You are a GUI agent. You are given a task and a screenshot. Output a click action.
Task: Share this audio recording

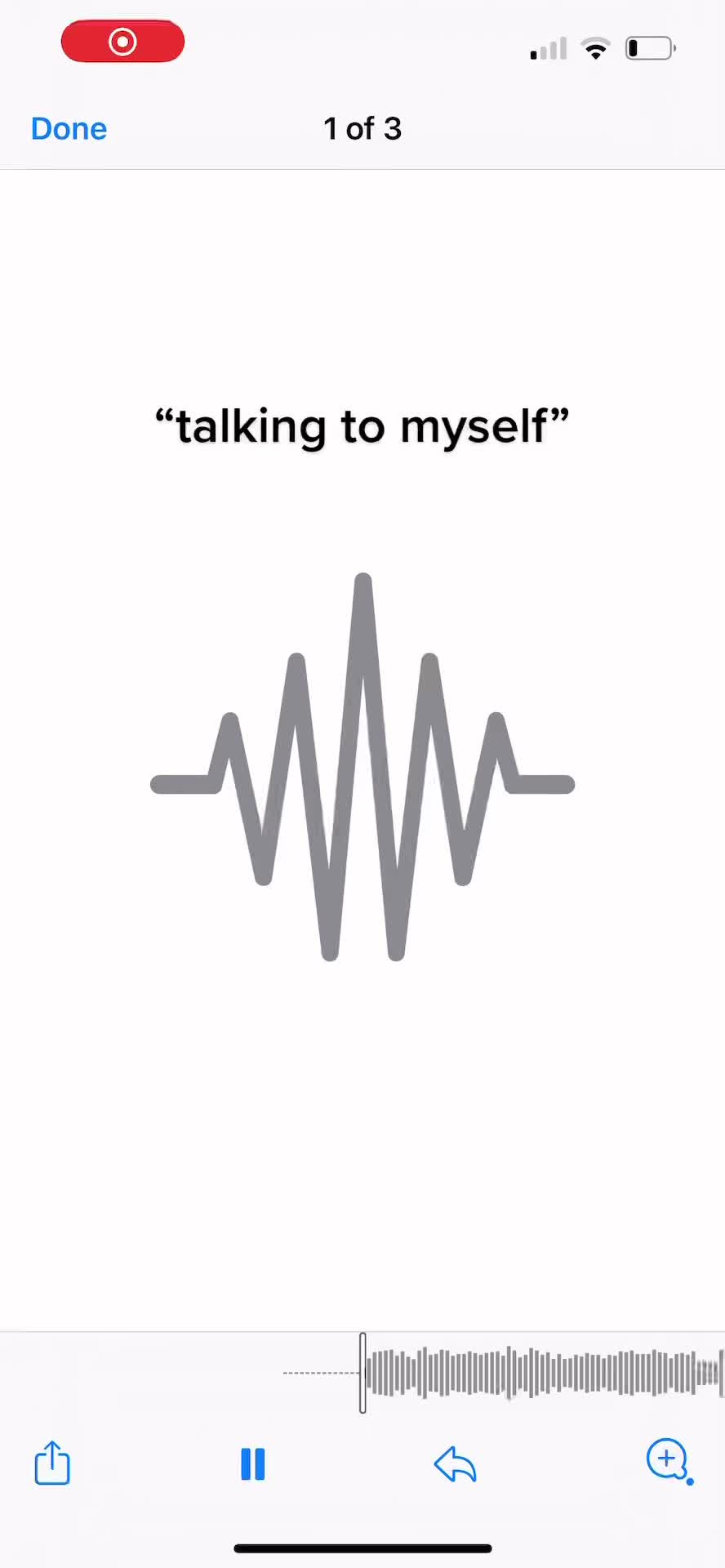tap(52, 1462)
